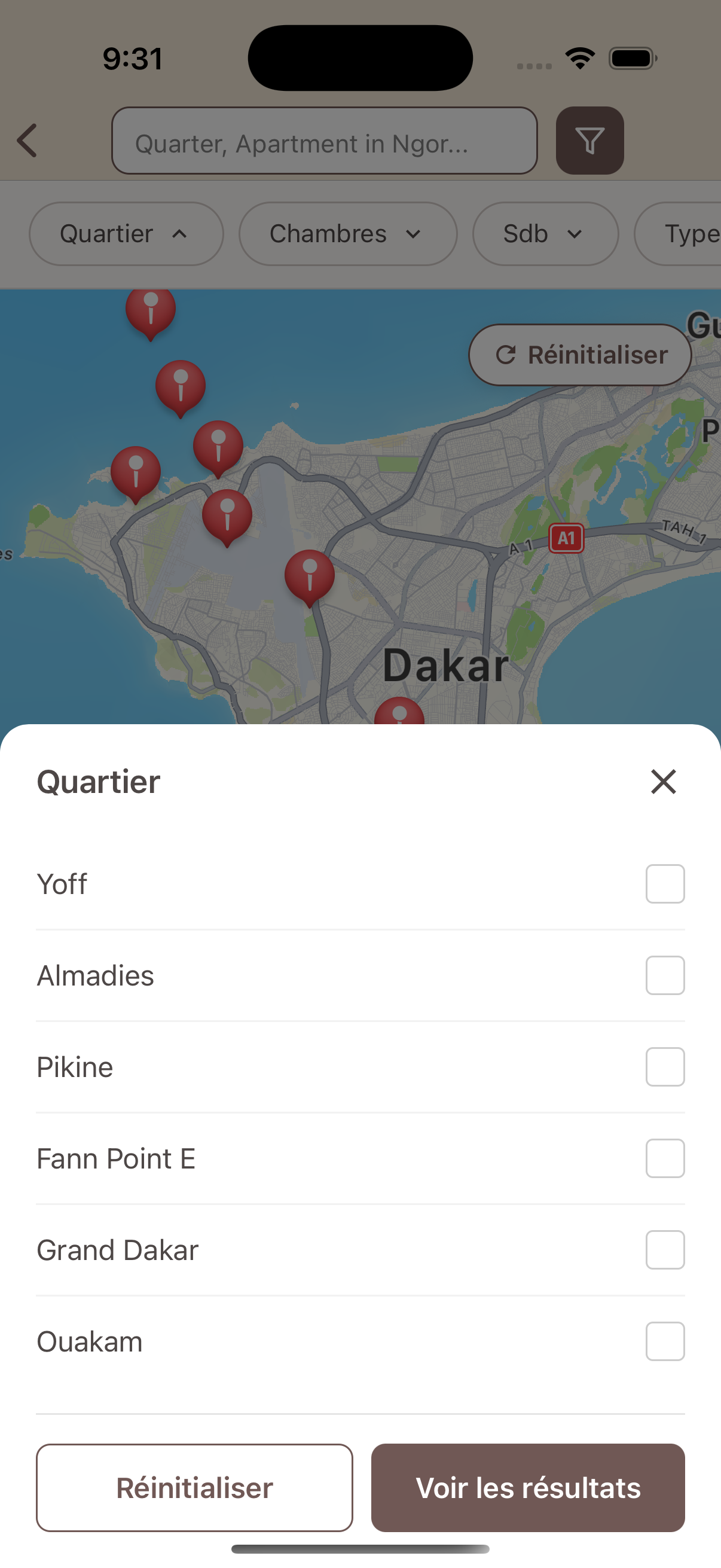Choose the Fann Point E quarter

664,1158
